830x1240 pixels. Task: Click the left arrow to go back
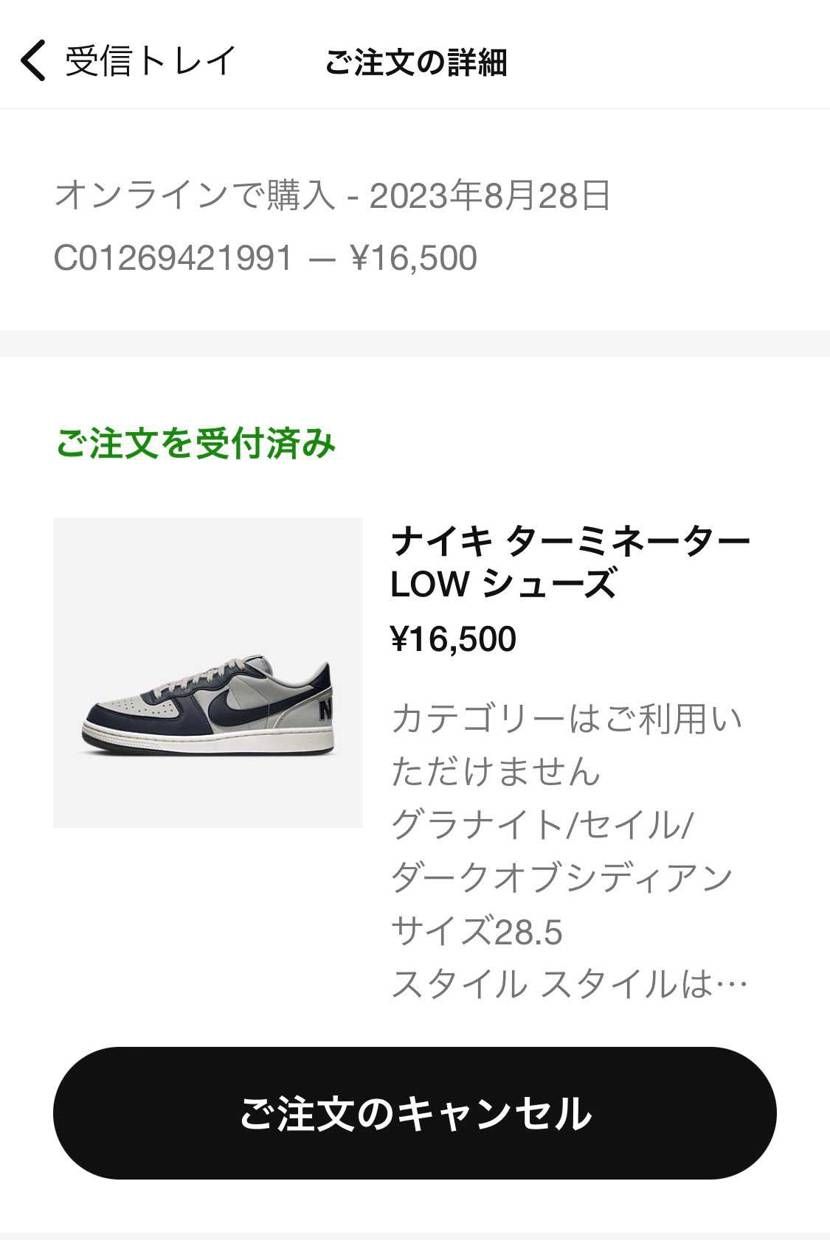[31, 62]
